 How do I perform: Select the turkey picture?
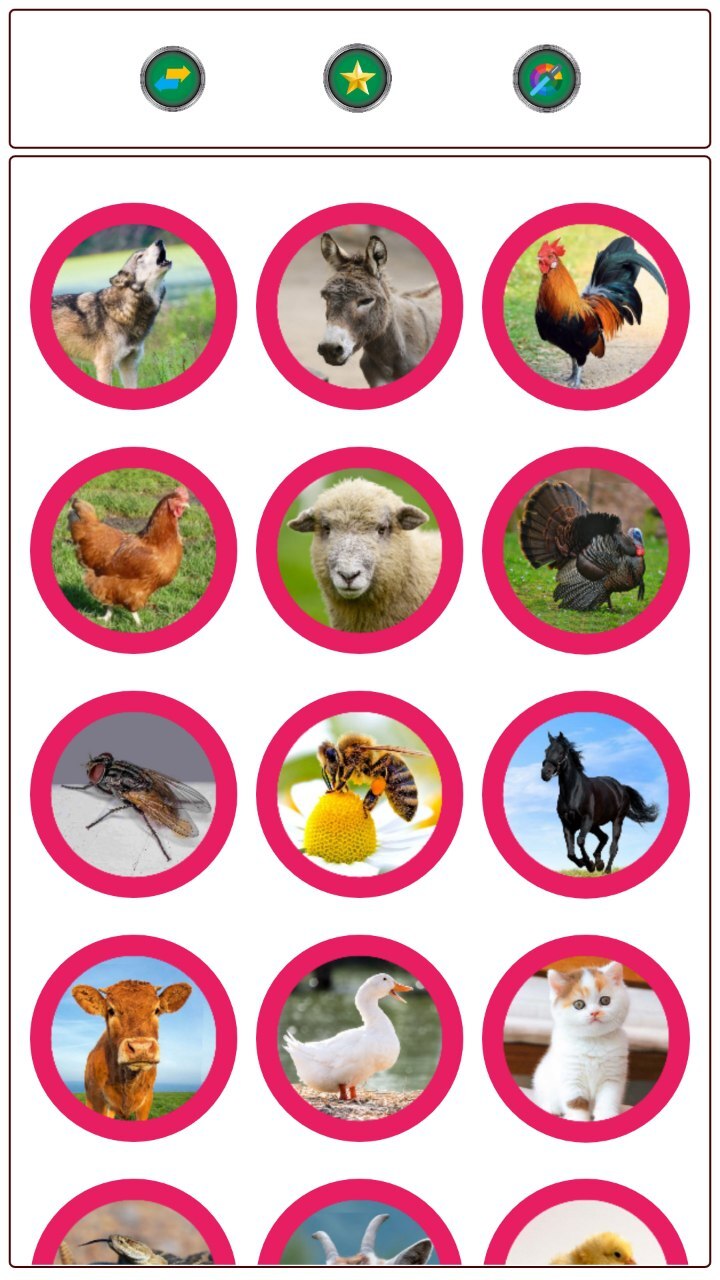coord(586,550)
